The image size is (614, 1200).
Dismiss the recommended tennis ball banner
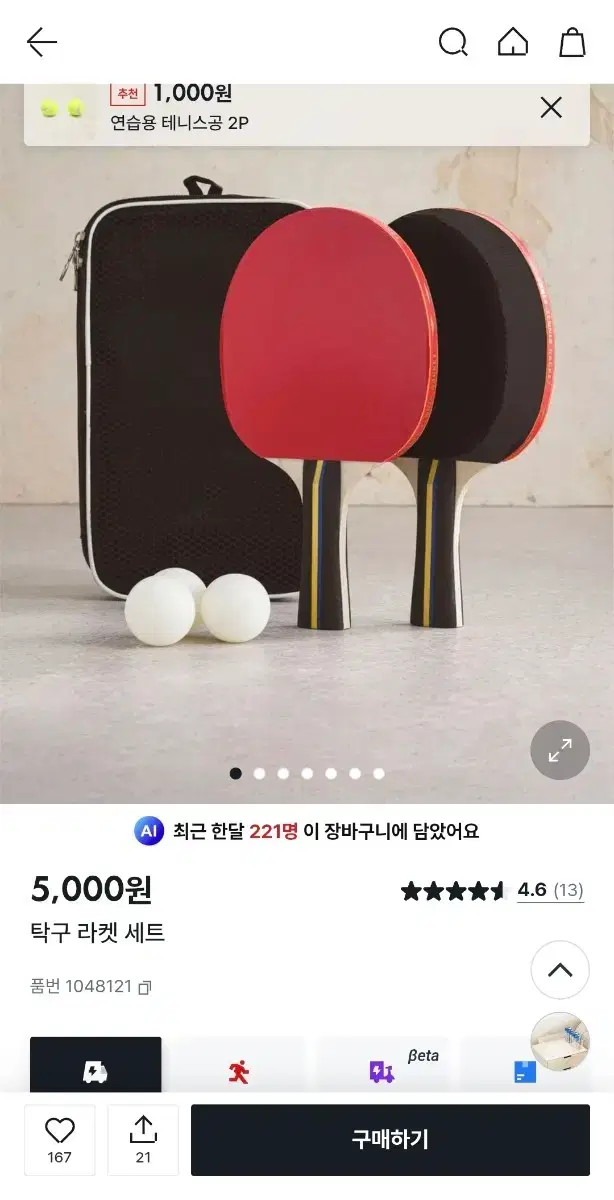point(551,108)
